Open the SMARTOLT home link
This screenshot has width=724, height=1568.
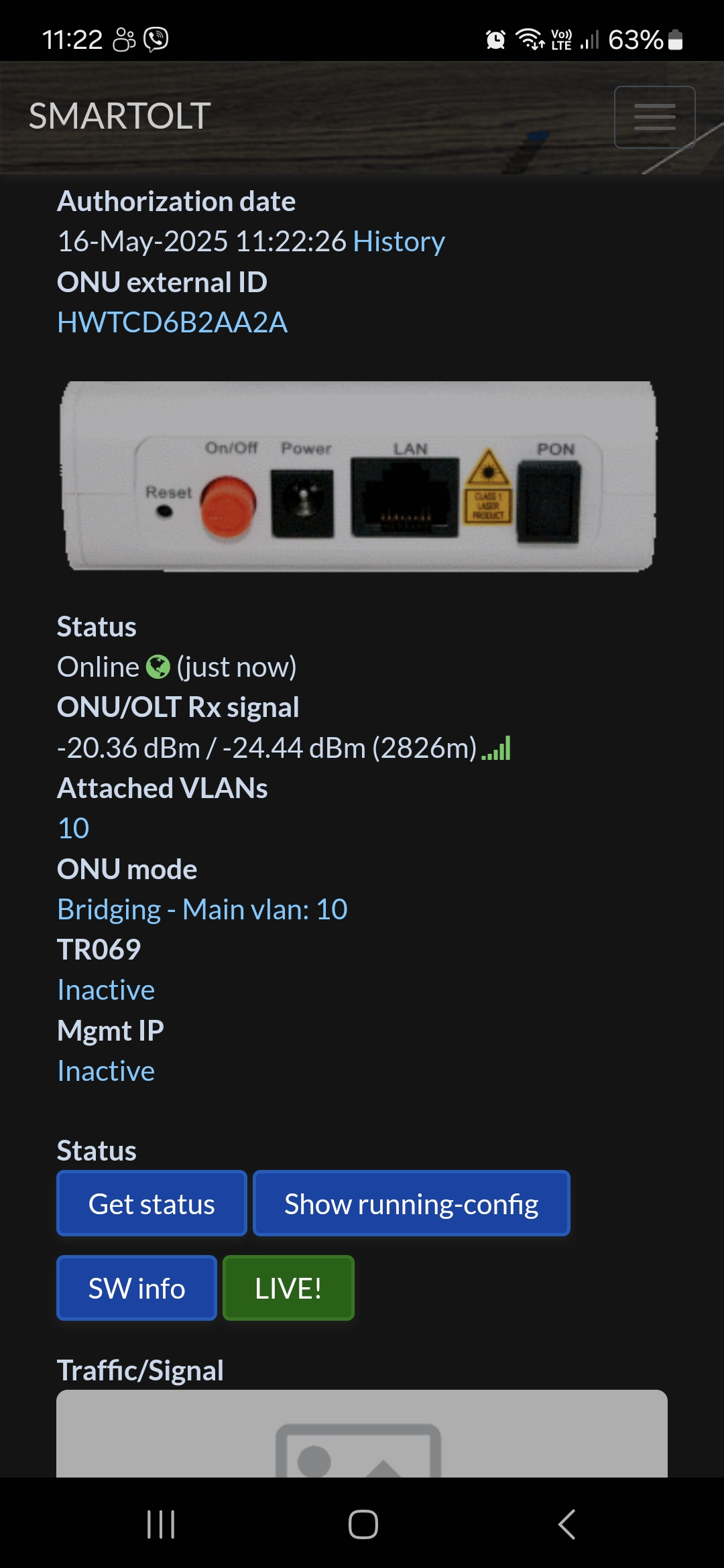pyautogui.click(x=120, y=117)
